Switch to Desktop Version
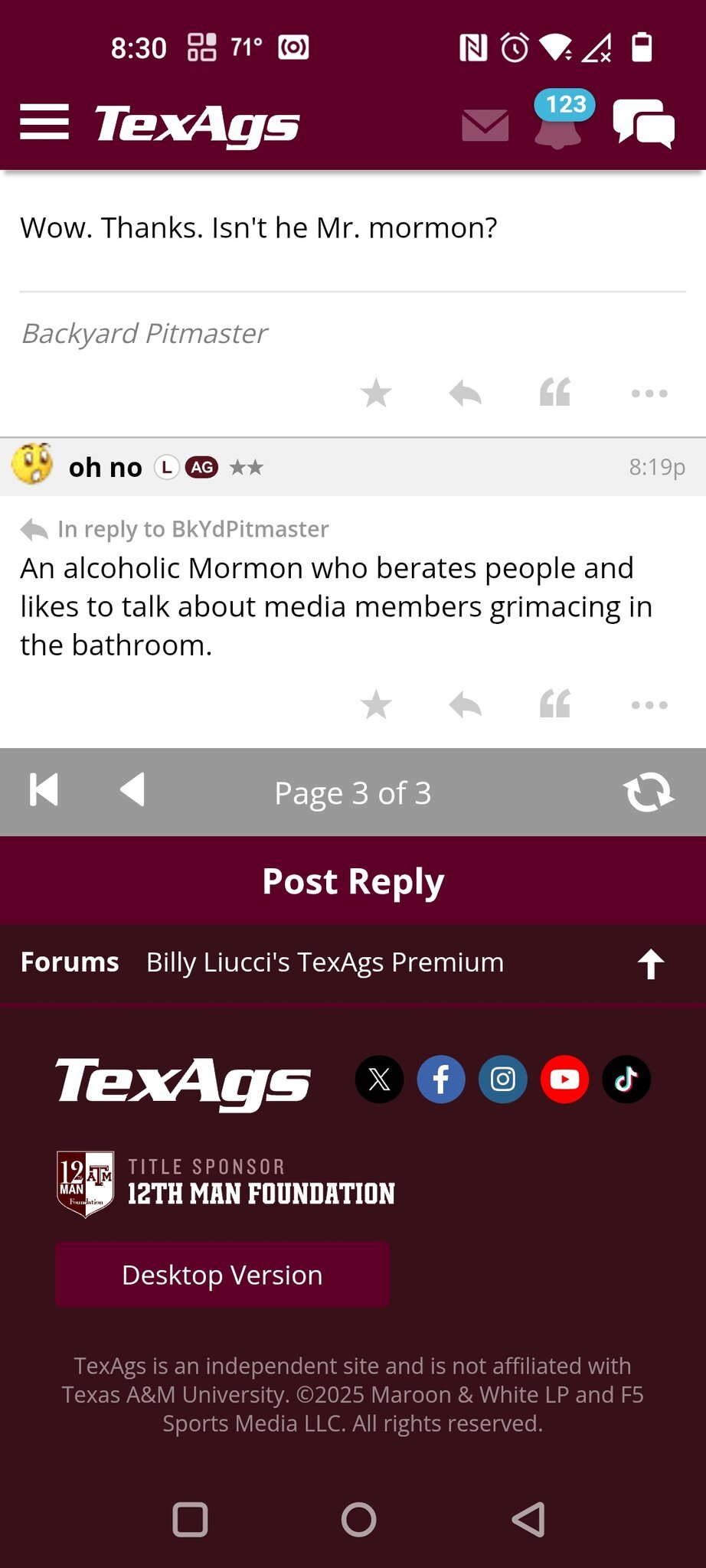 point(222,1275)
